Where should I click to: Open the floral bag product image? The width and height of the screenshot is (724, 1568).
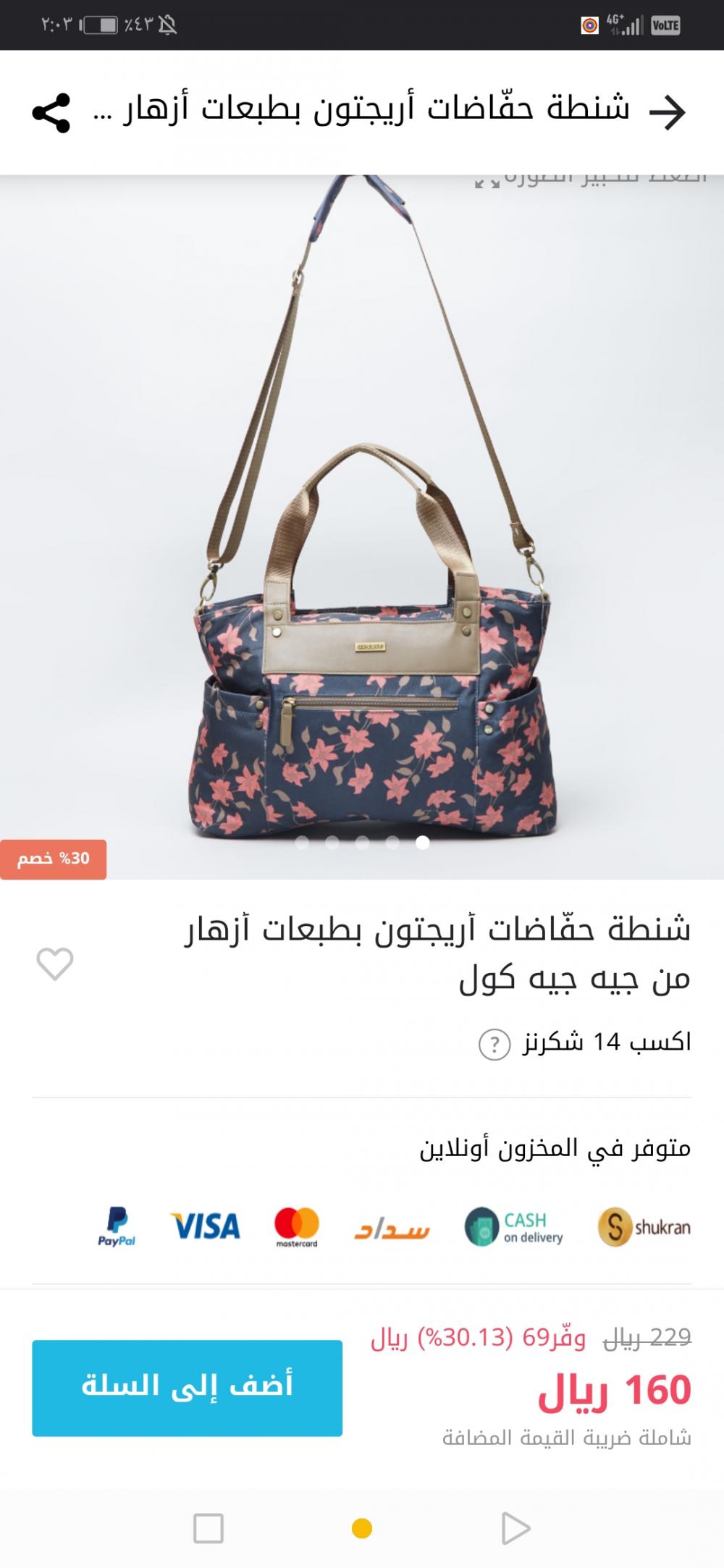362,527
